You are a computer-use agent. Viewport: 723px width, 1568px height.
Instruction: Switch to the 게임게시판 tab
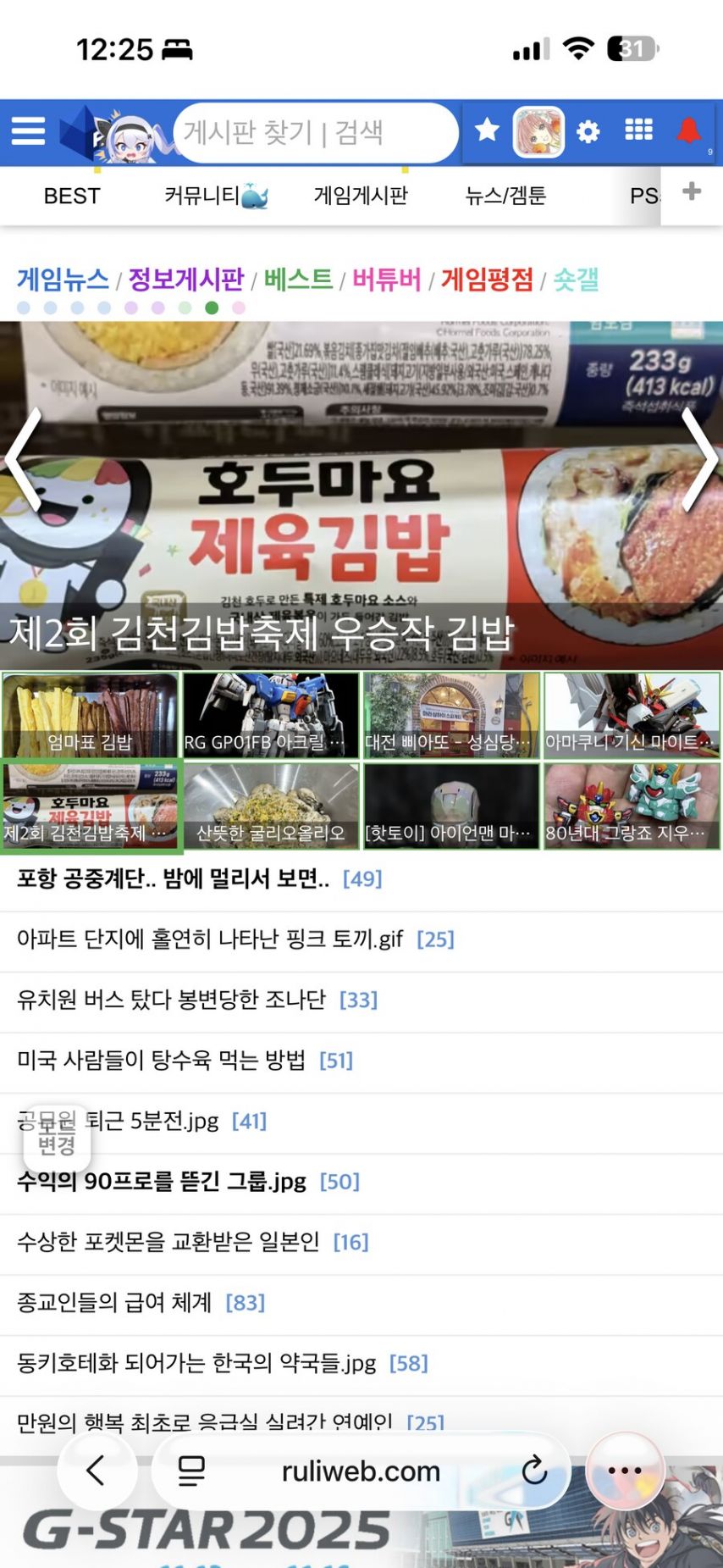(x=361, y=196)
